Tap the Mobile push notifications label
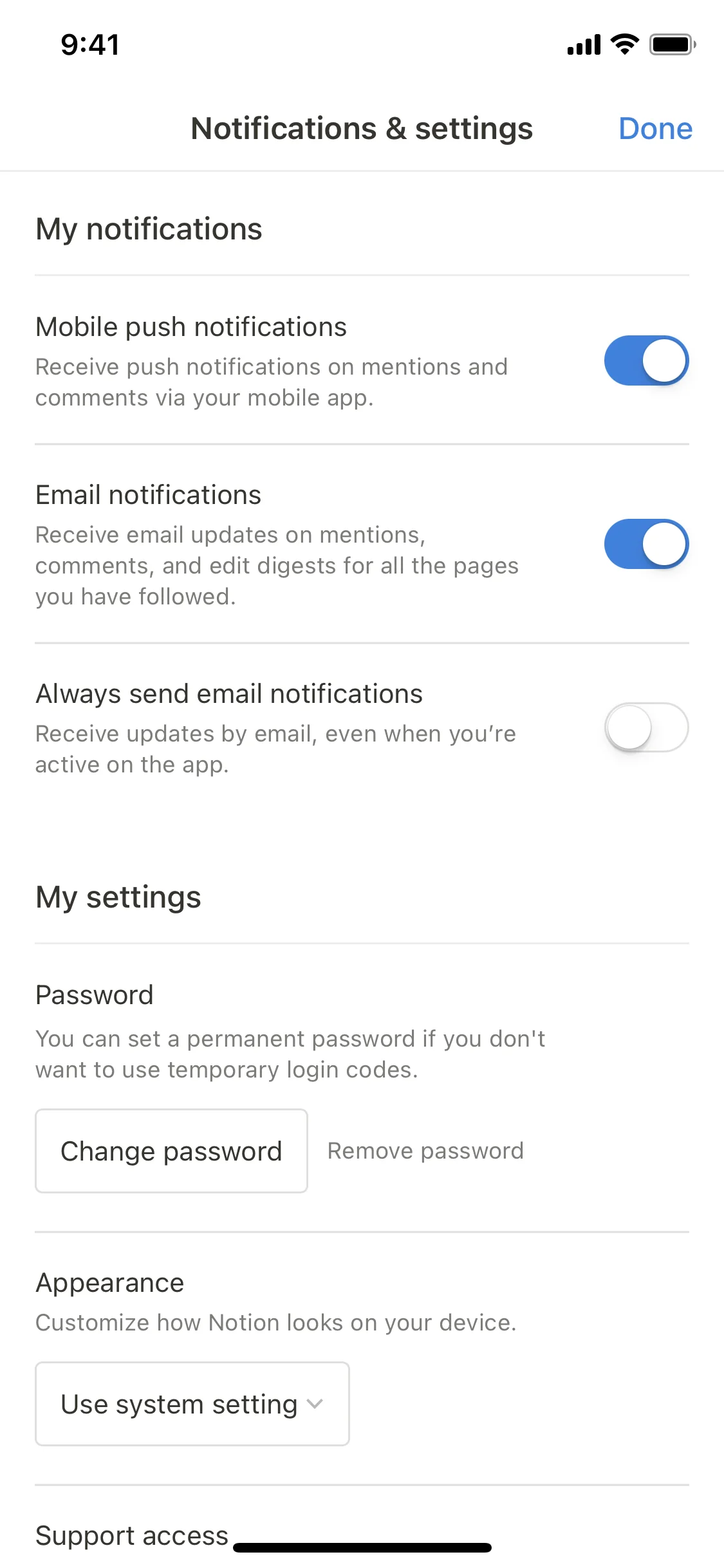 tap(190, 327)
